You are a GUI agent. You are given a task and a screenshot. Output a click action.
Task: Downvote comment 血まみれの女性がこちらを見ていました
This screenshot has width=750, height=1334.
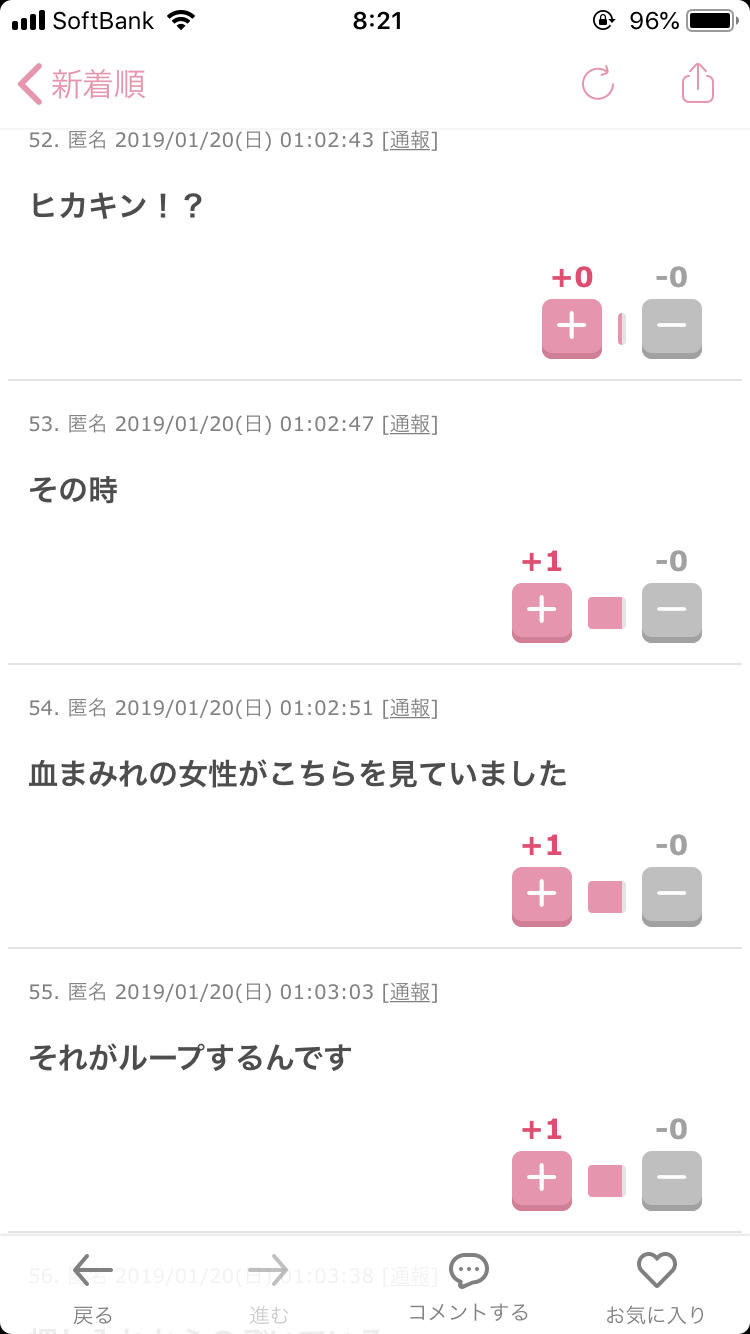(x=672, y=896)
